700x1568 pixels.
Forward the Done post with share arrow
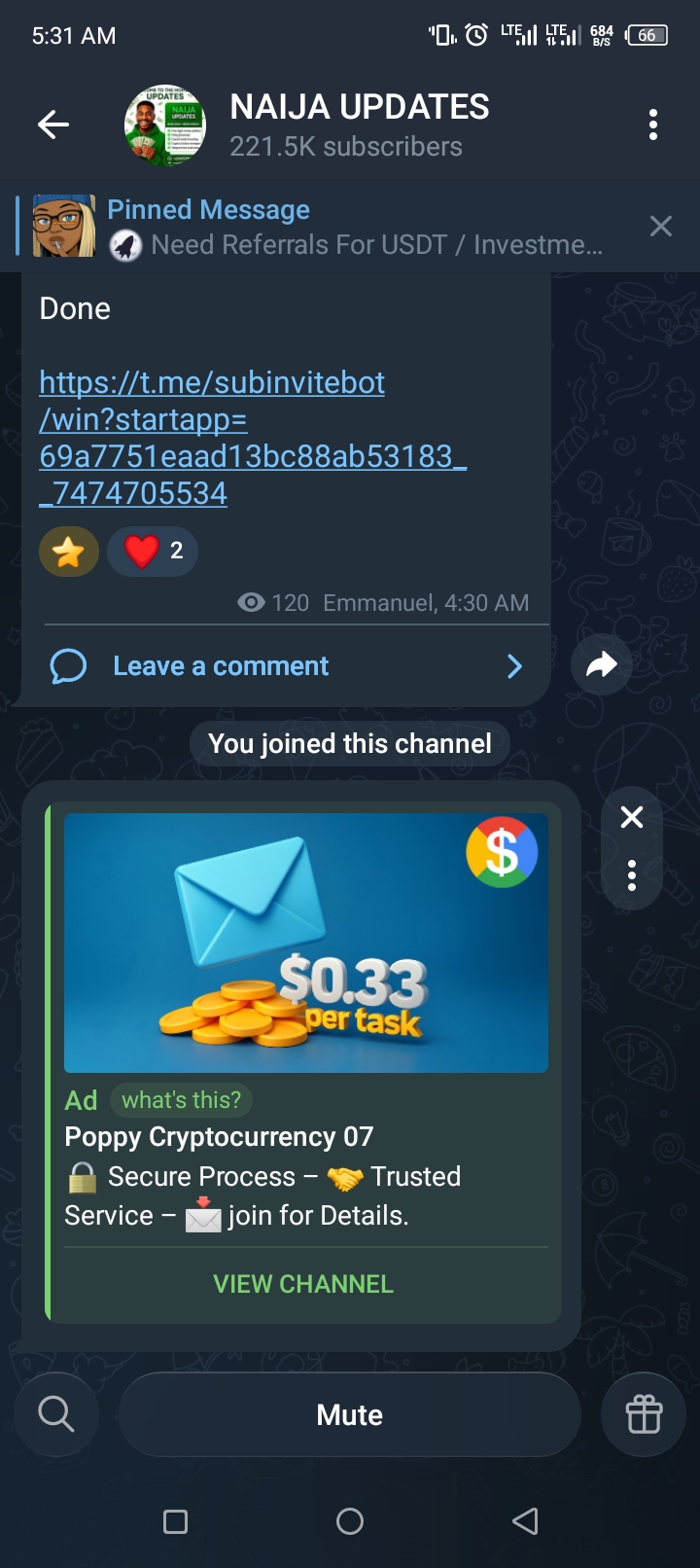tap(602, 665)
